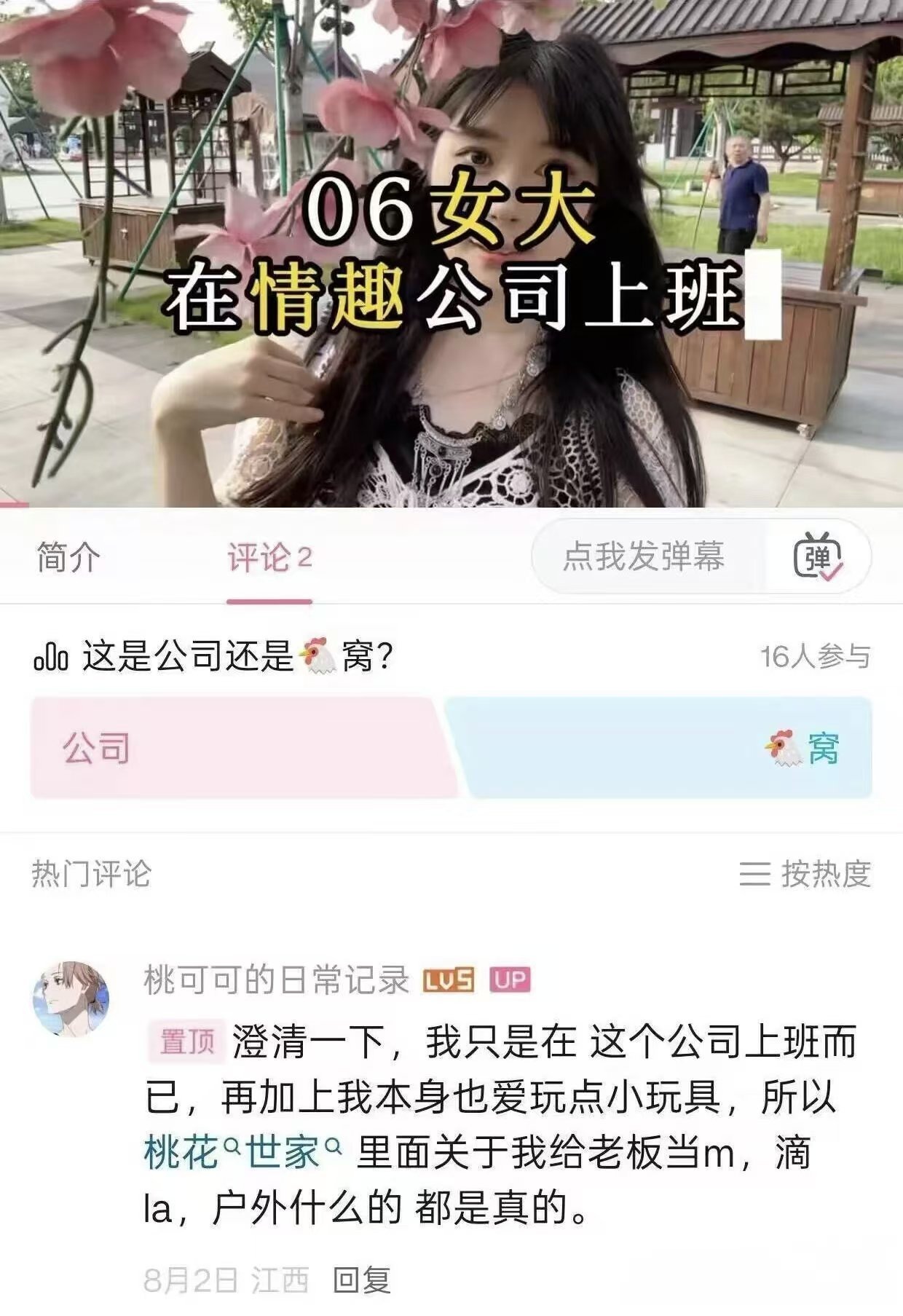Switch to the 简介 tab
Image resolution: width=903 pixels, height=1316 pixels.
coord(68,558)
